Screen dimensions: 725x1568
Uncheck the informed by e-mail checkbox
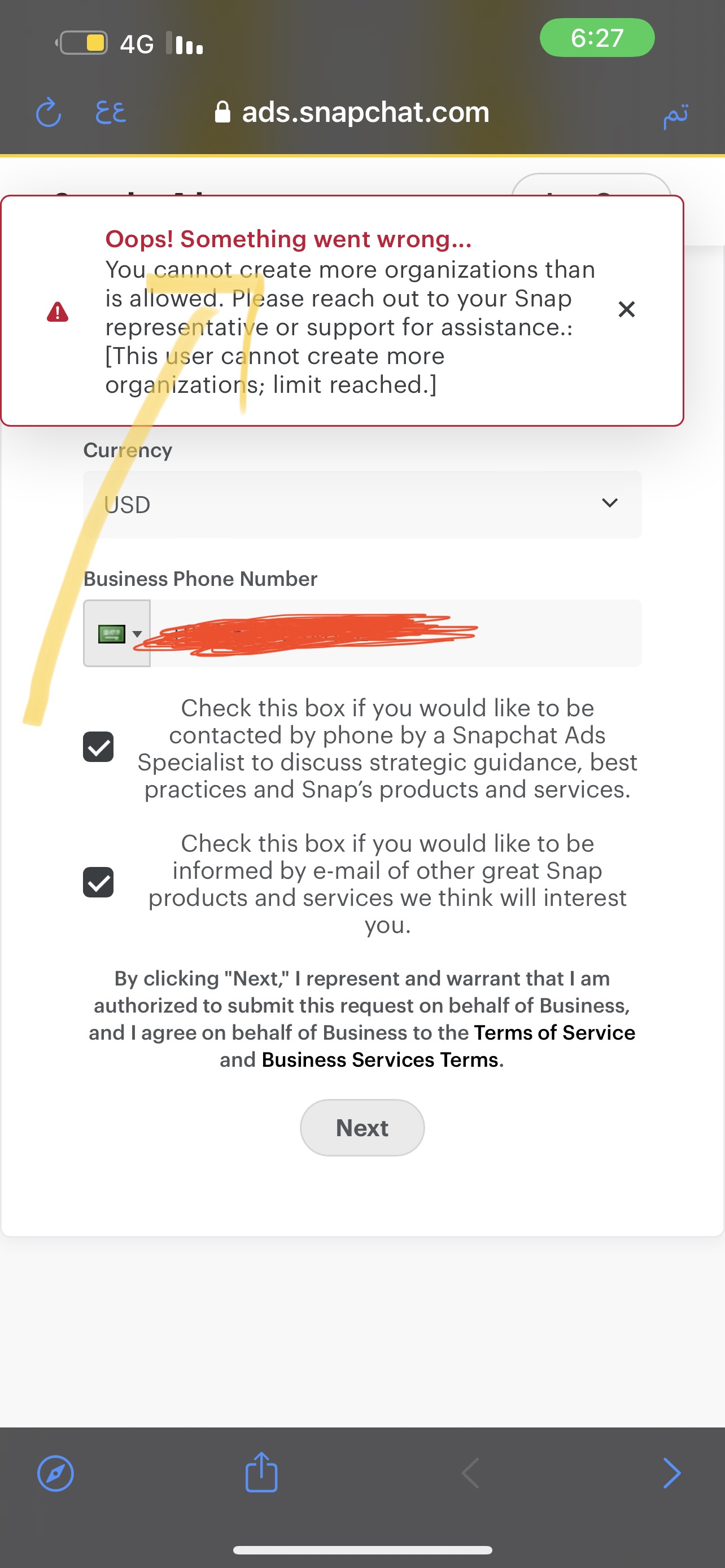coord(99,882)
